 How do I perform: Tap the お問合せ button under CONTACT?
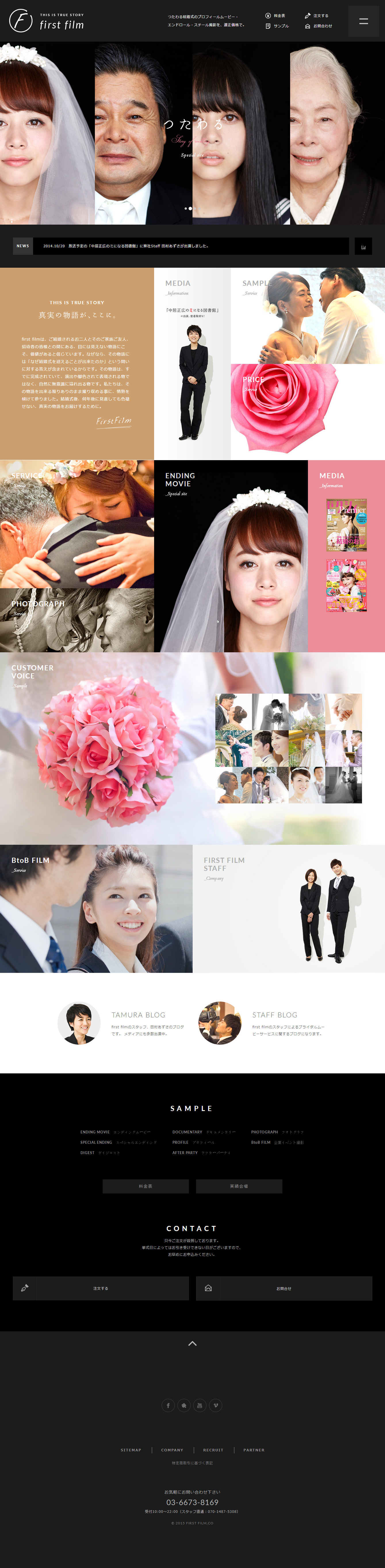284,1288
